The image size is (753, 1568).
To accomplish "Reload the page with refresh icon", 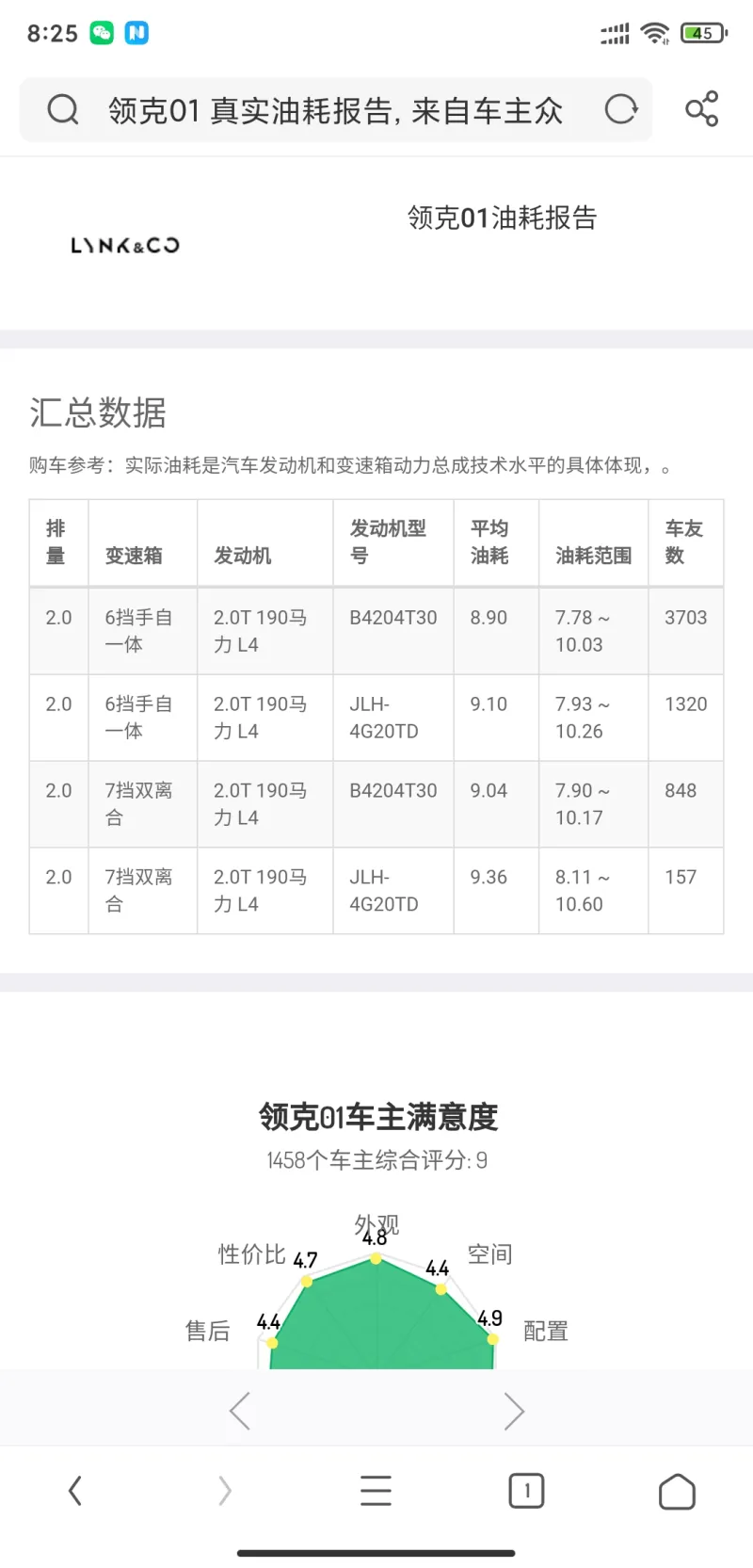I will tap(621, 110).
